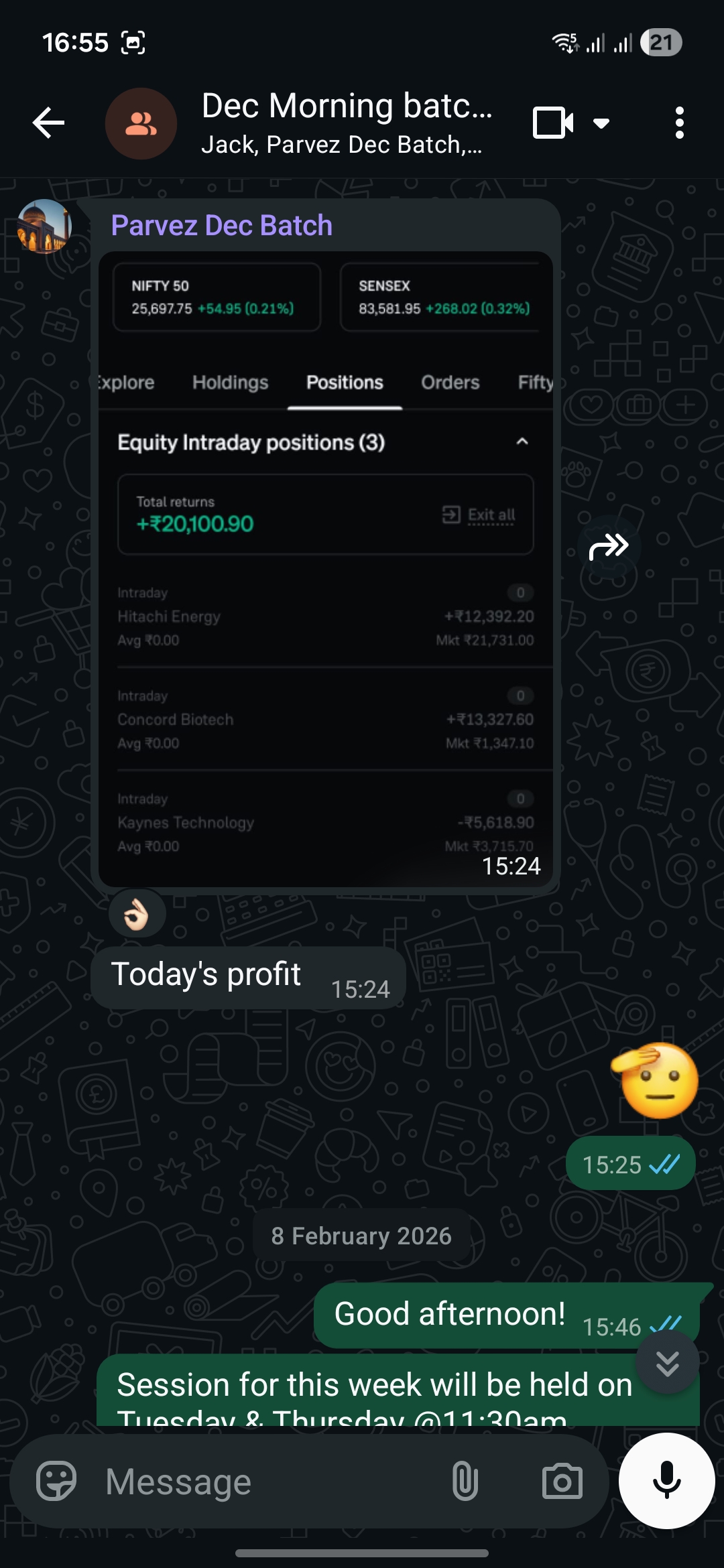
Task: Tap the OK-hand emoji reaction
Action: click(x=137, y=912)
